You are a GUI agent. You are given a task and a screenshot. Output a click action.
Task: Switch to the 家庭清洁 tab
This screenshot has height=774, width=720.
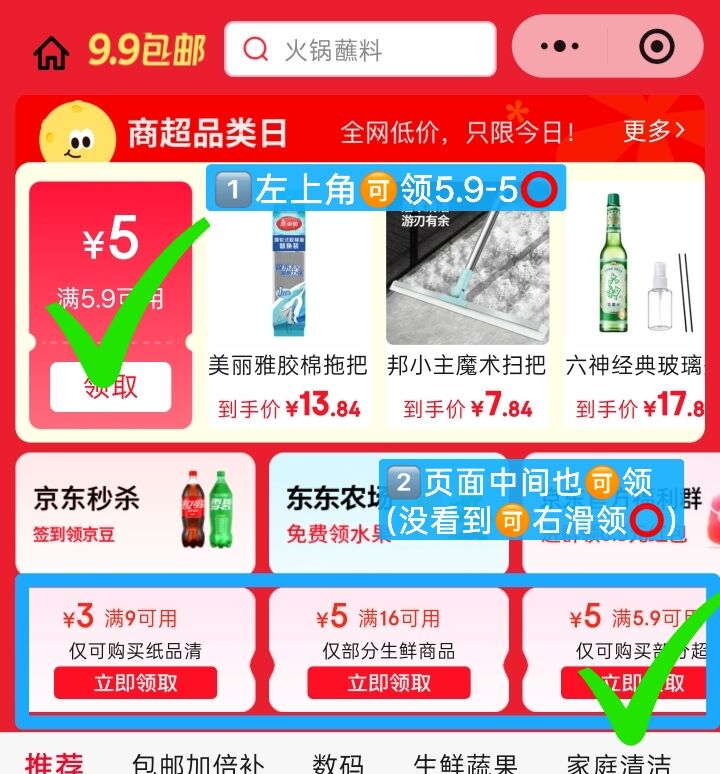click(619, 762)
